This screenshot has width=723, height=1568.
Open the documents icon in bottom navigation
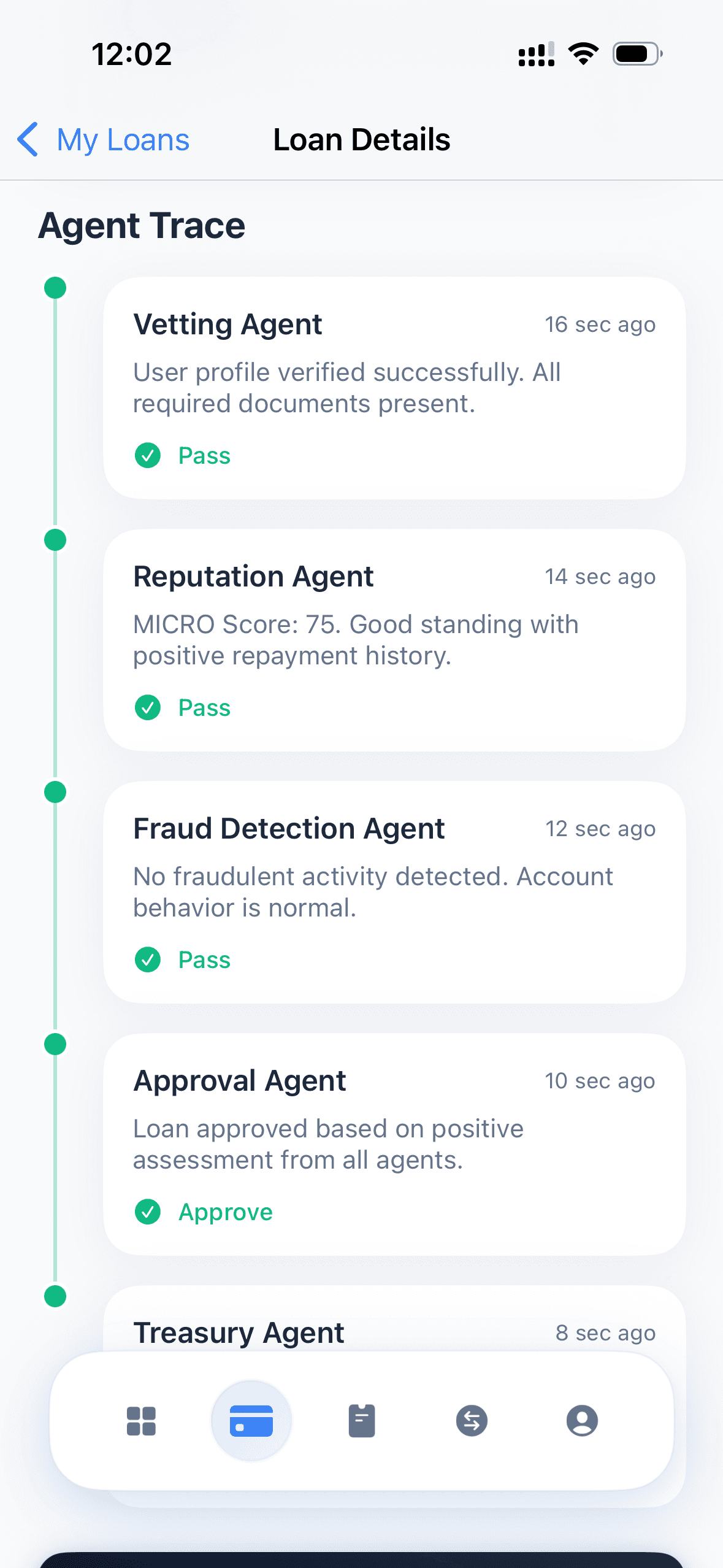tap(362, 1420)
